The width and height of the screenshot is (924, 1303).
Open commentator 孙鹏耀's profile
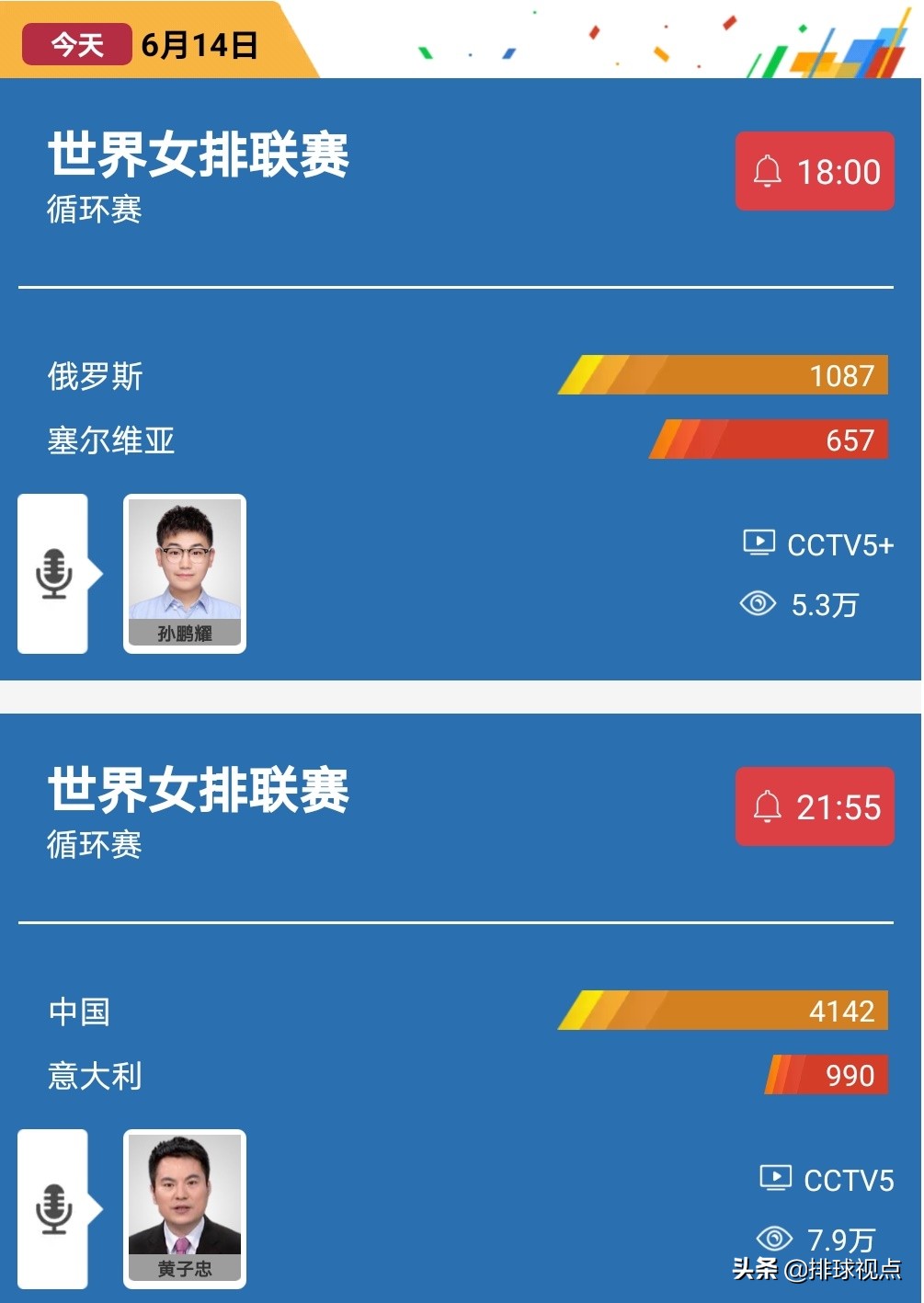pyautogui.click(x=185, y=574)
